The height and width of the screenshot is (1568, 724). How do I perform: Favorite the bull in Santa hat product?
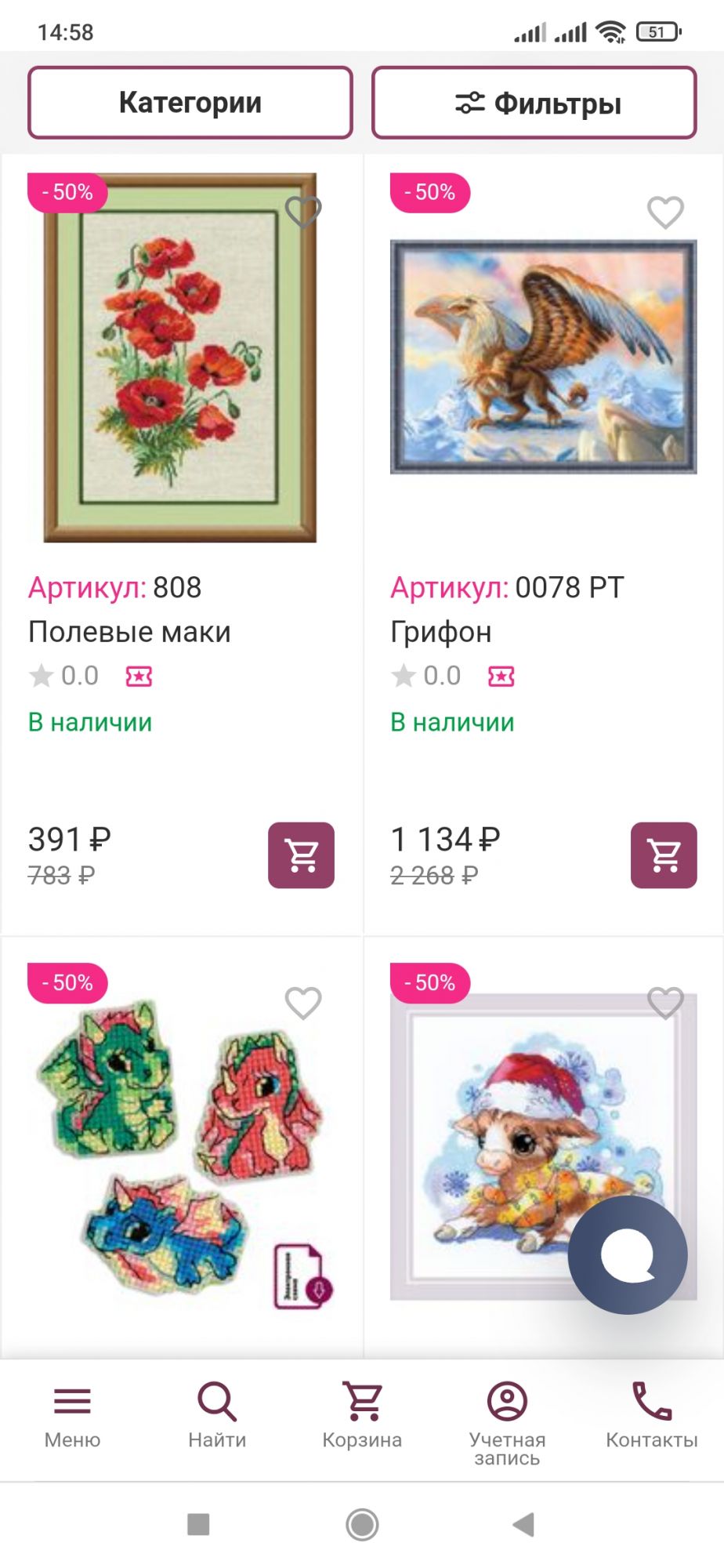(x=665, y=1002)
